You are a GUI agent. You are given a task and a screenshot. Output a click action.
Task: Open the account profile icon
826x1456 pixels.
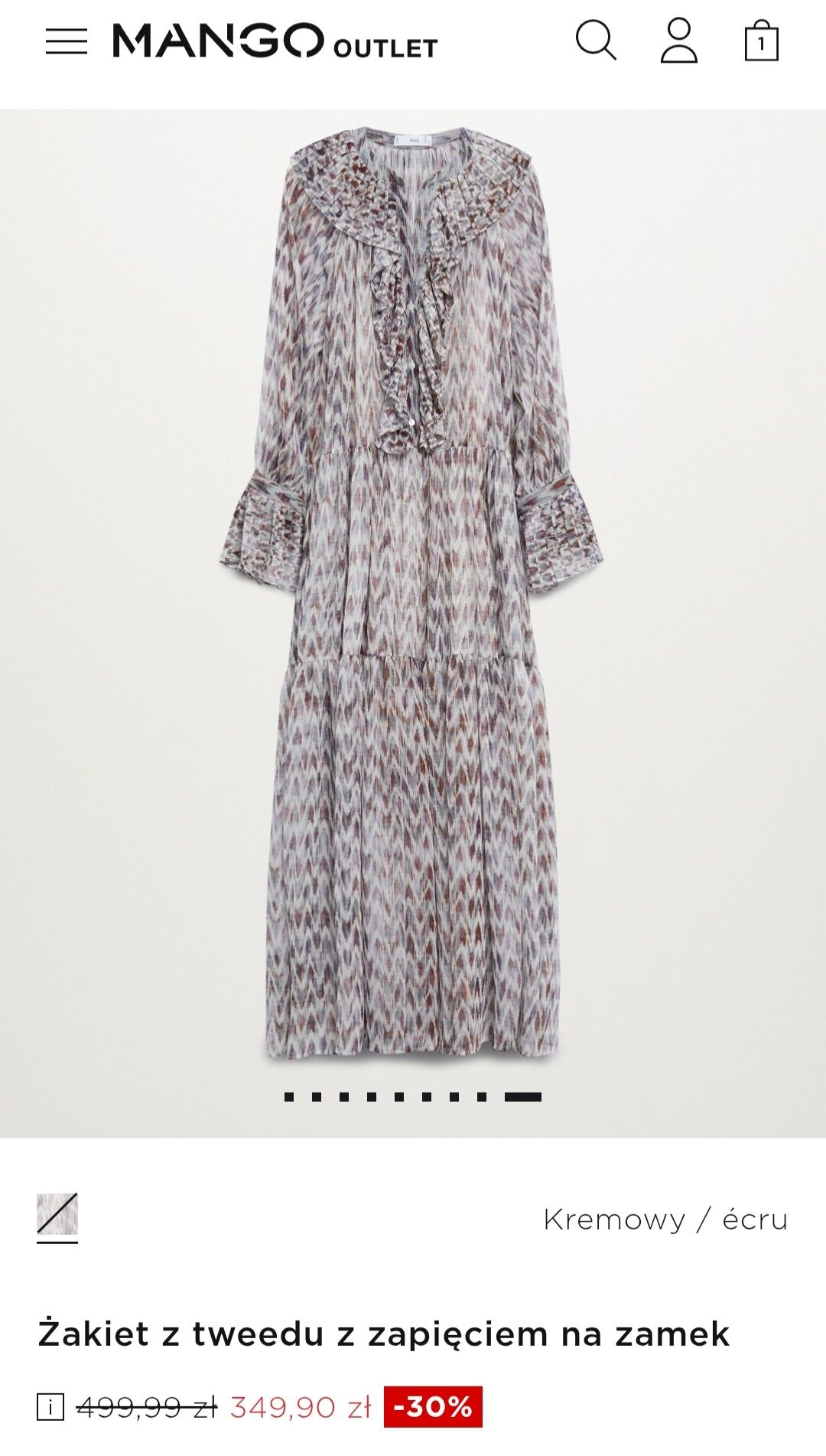(x=678, y=41)
